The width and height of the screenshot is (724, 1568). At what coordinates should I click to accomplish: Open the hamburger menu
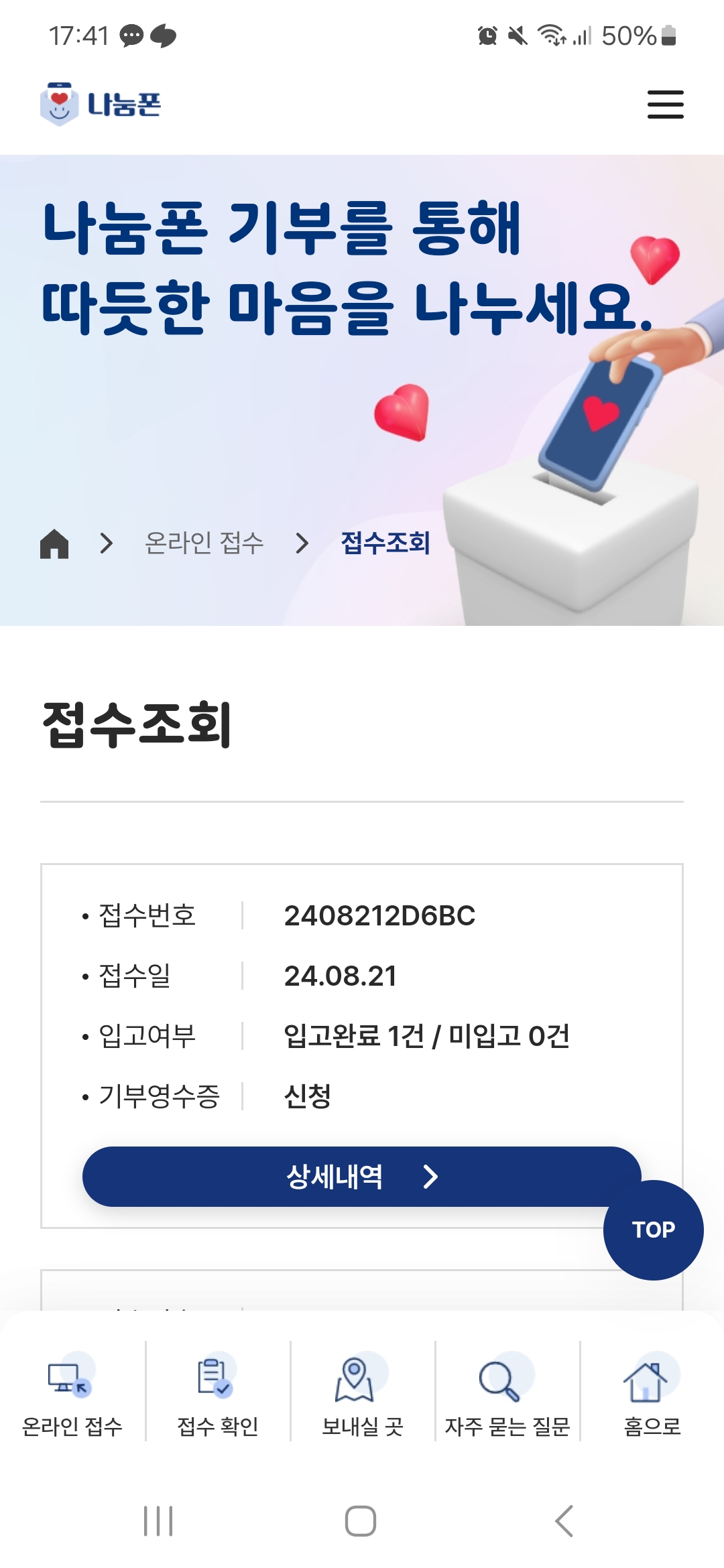[665, 105]
